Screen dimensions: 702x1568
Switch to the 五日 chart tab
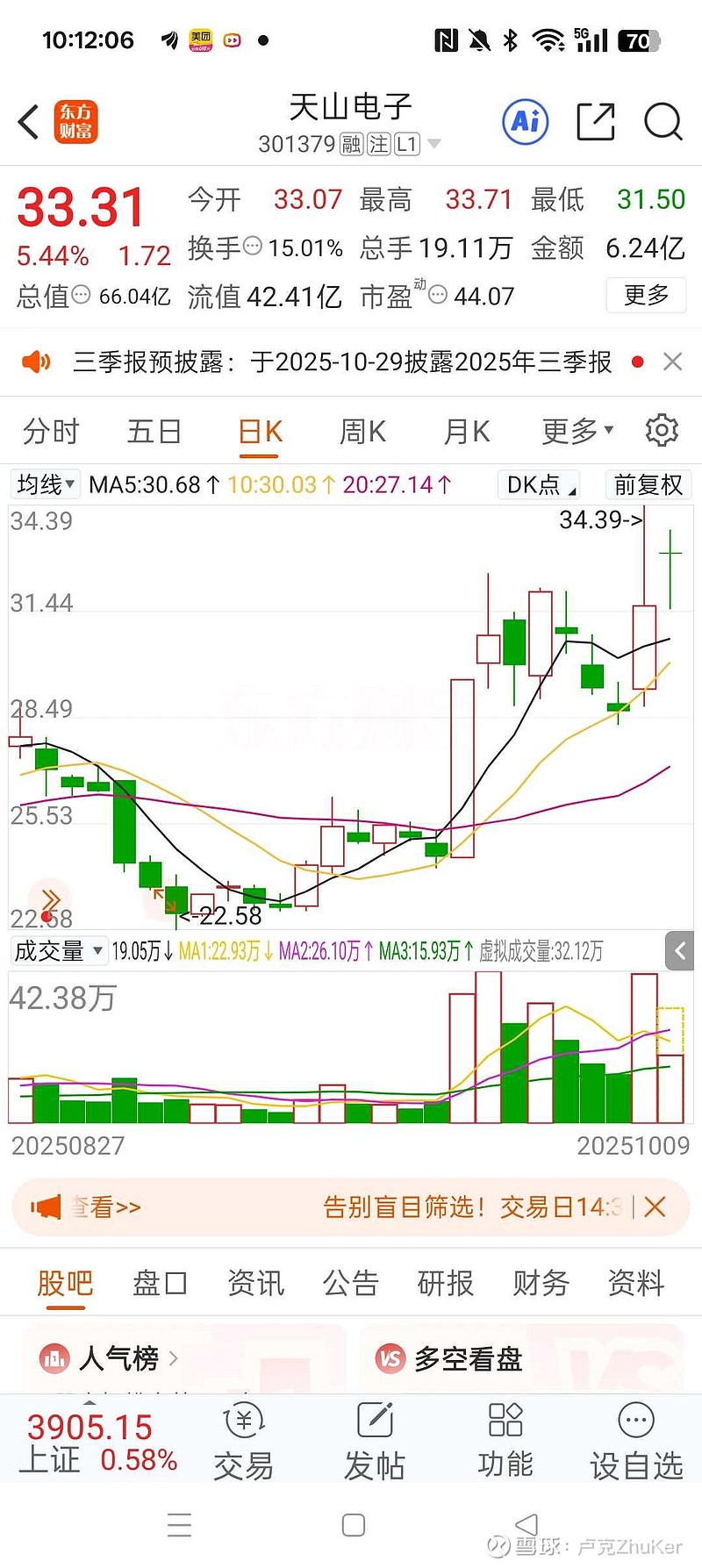(x=154, y=432)
